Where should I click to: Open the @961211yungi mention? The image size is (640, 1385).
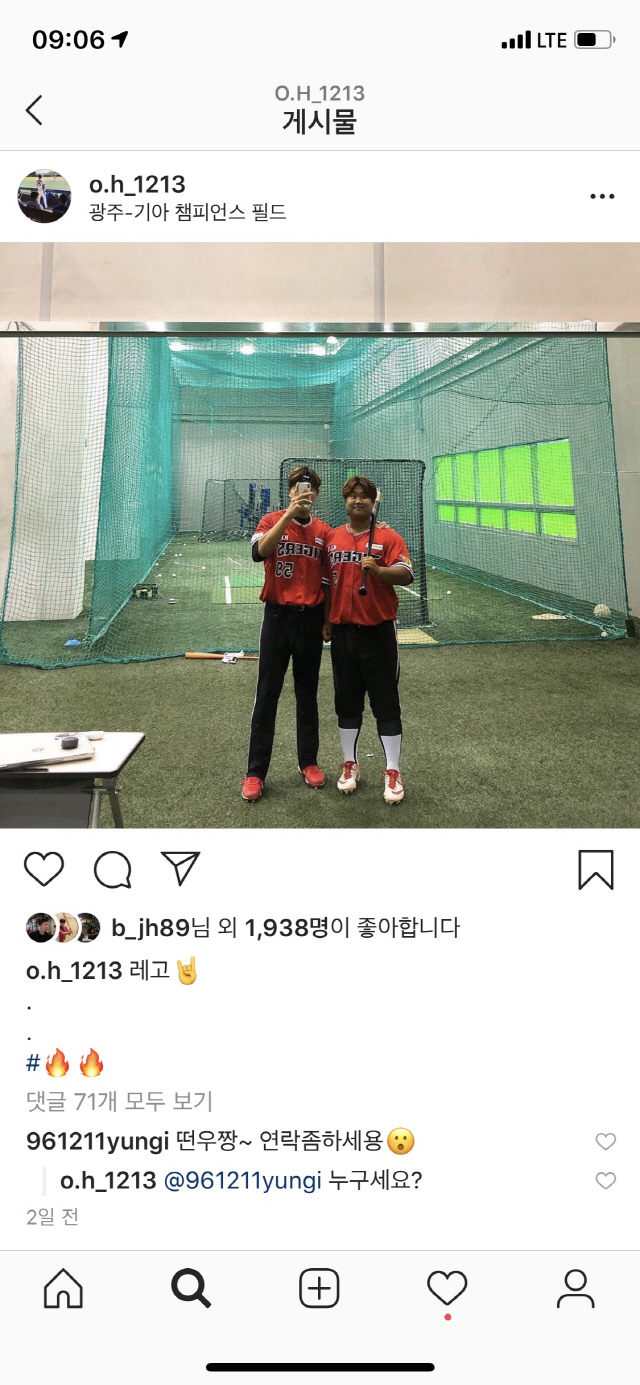point(243,1181)
